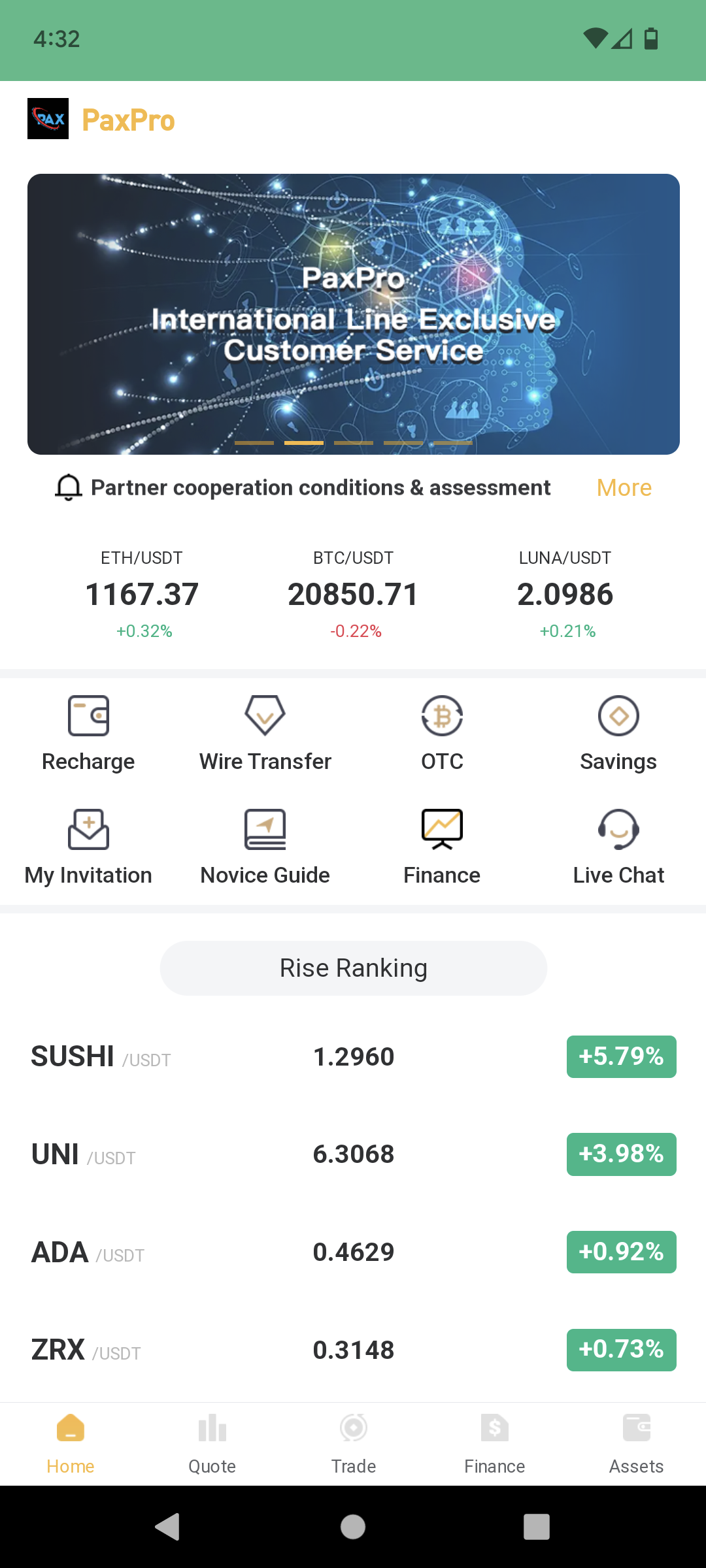706x1568 pixels.
Task: Open the PaxPro customer service banner
Action: (353, 314)
